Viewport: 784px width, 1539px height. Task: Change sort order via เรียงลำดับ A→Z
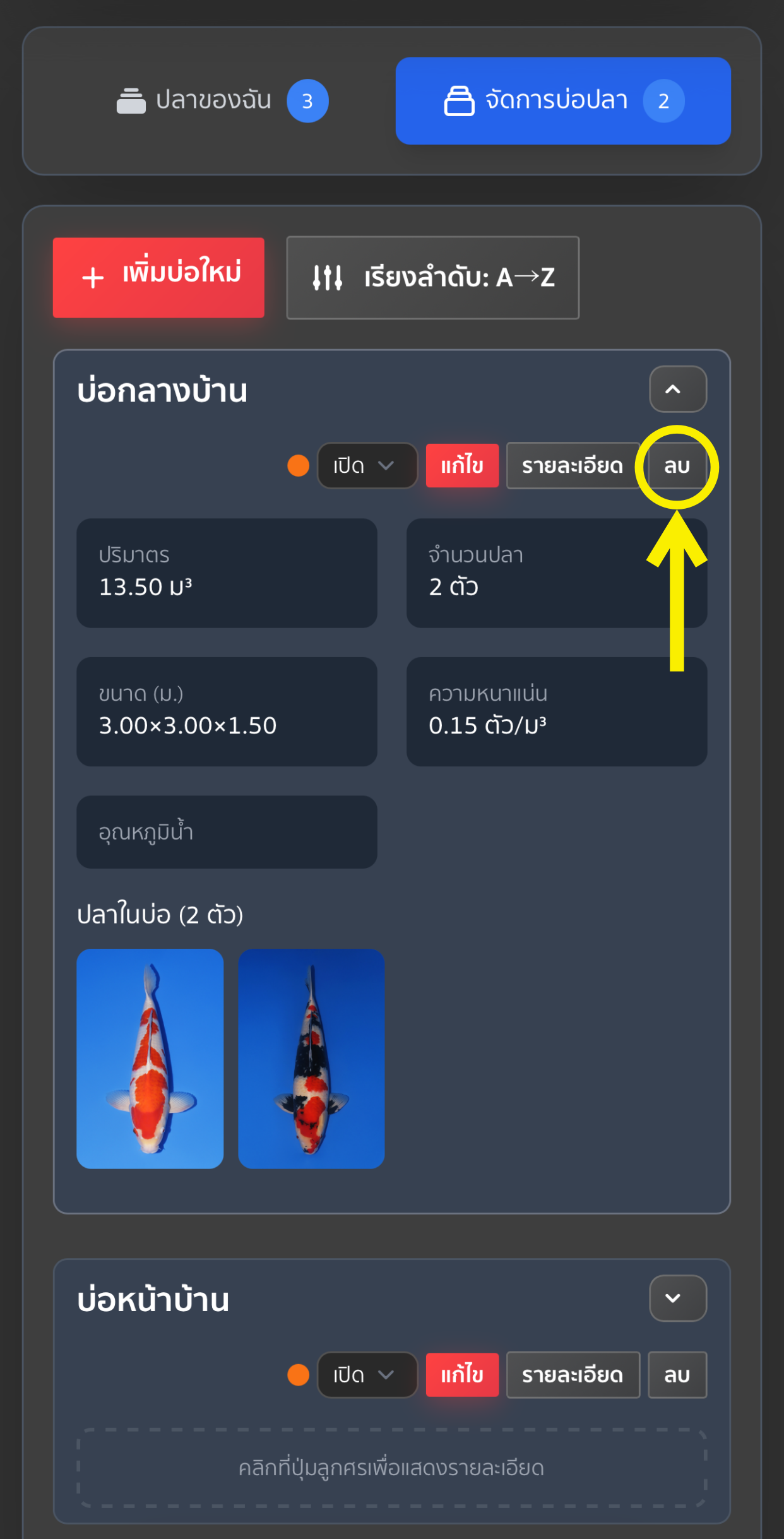tap(433, 277)
